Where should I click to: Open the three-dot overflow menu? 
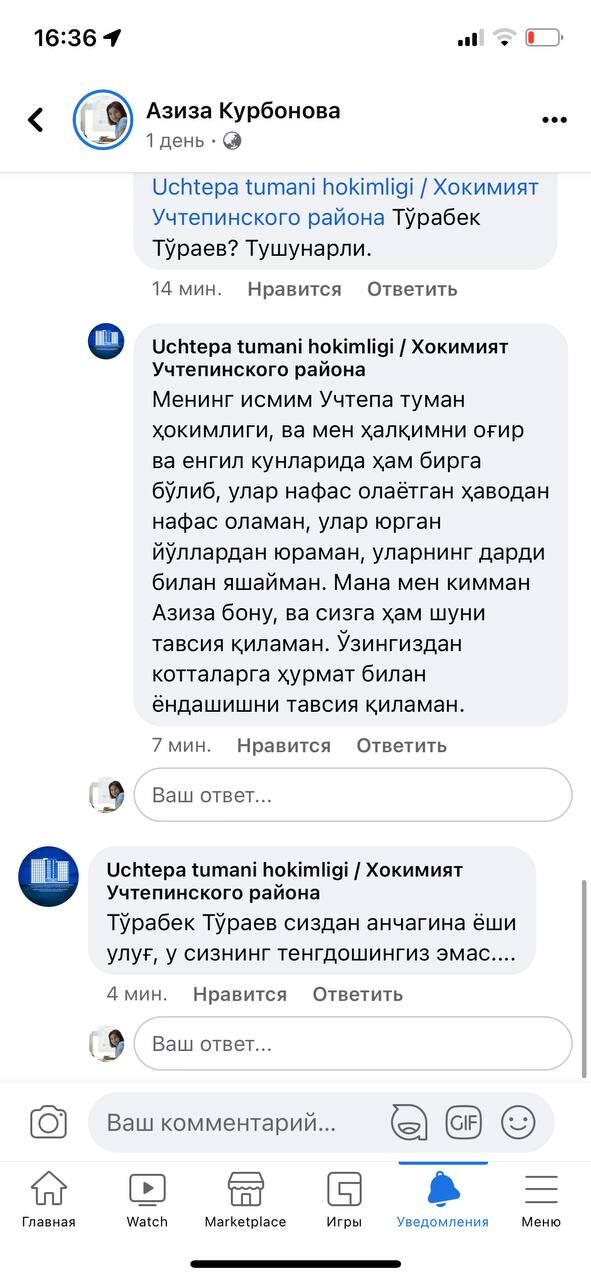[554, 120]
